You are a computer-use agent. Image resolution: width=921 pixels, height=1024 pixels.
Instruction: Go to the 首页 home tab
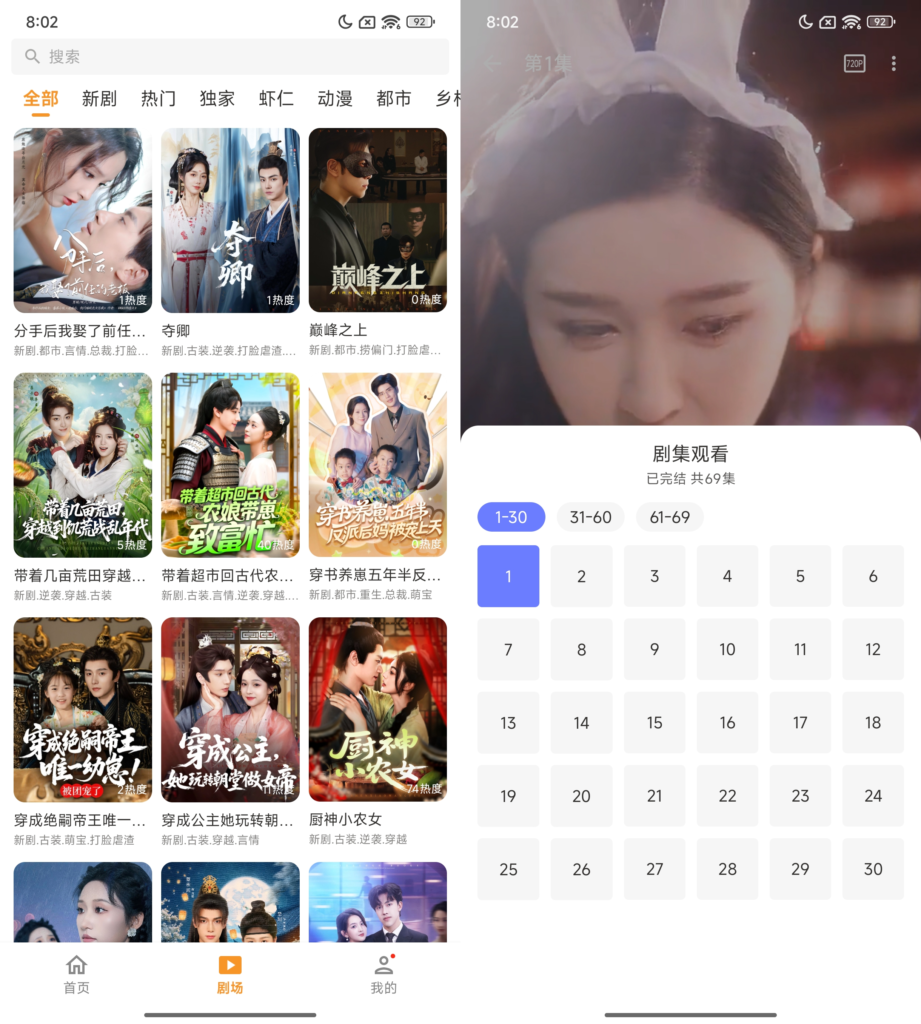(77, 975)
